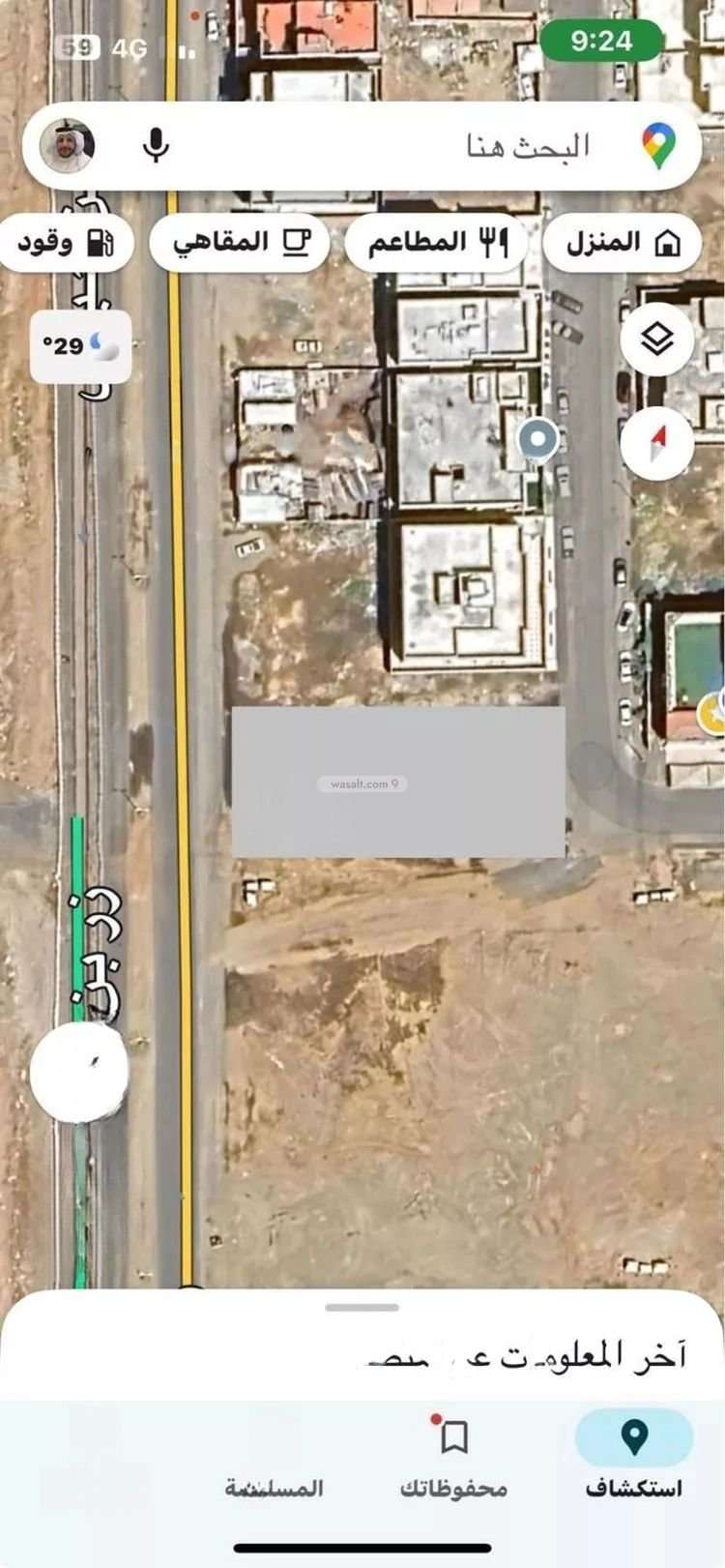The width and height of the screenshot is (725, 1568).
Task: Select the وقود fuel chip
Action: coord(65,242)
